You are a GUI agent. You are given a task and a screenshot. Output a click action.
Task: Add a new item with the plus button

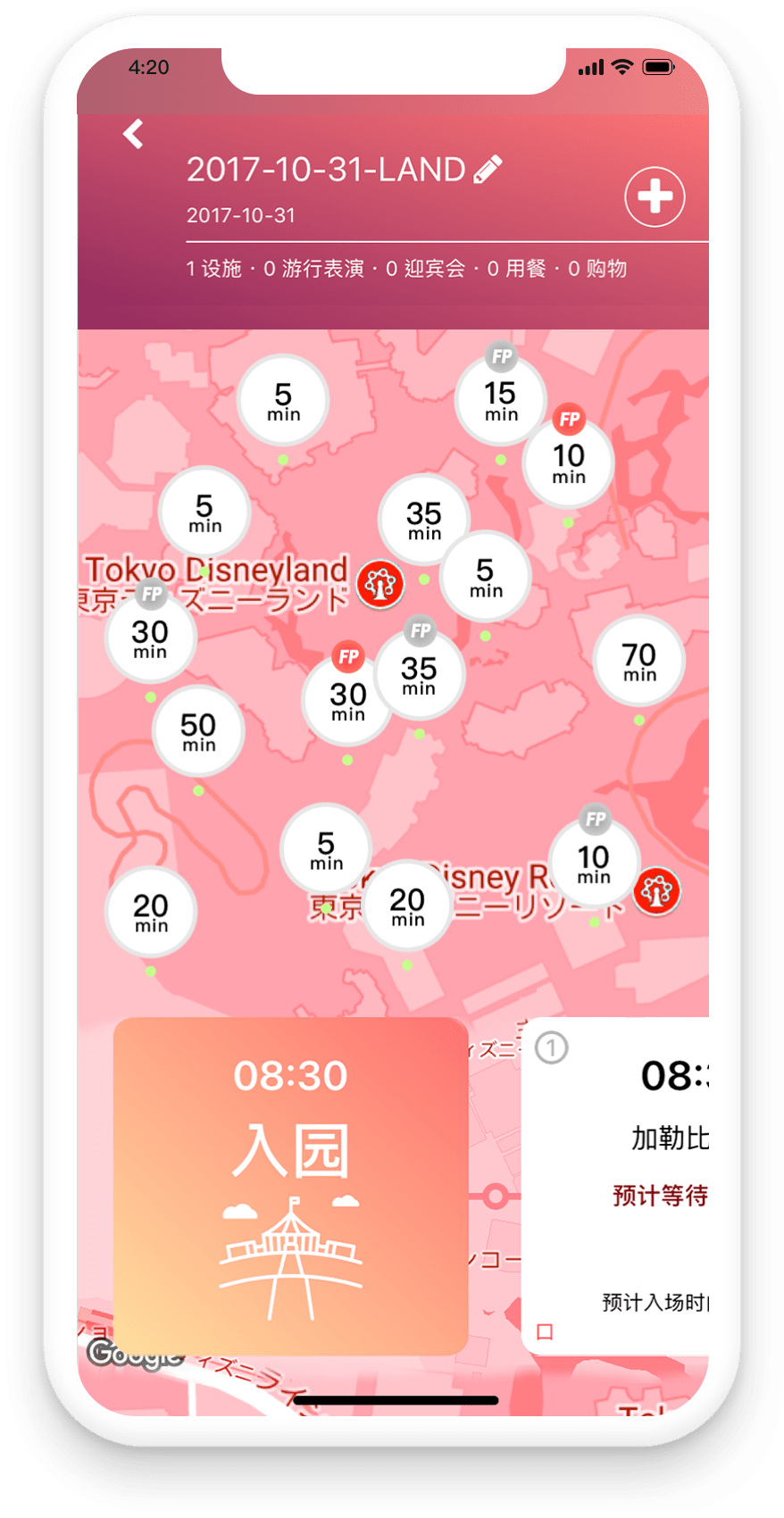click(654, 196)
